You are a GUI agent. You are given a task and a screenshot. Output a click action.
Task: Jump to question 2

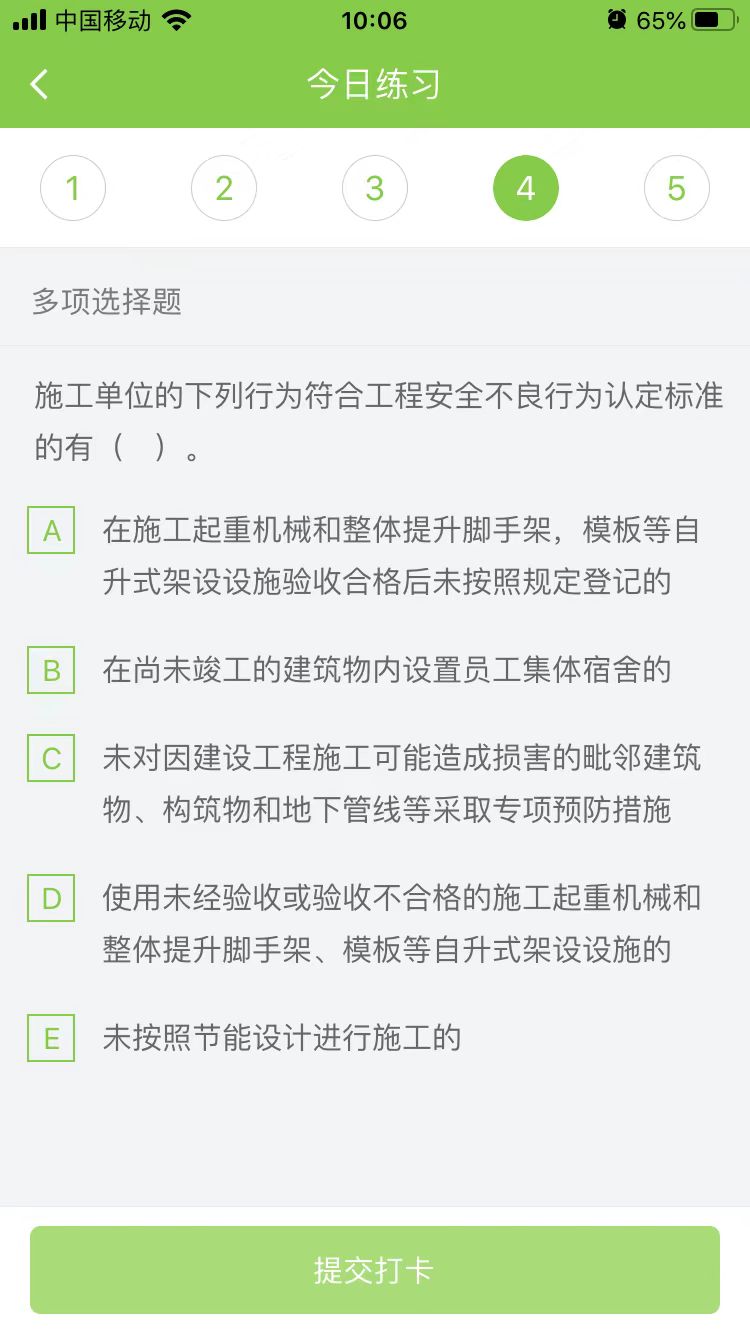click(224, 188)
